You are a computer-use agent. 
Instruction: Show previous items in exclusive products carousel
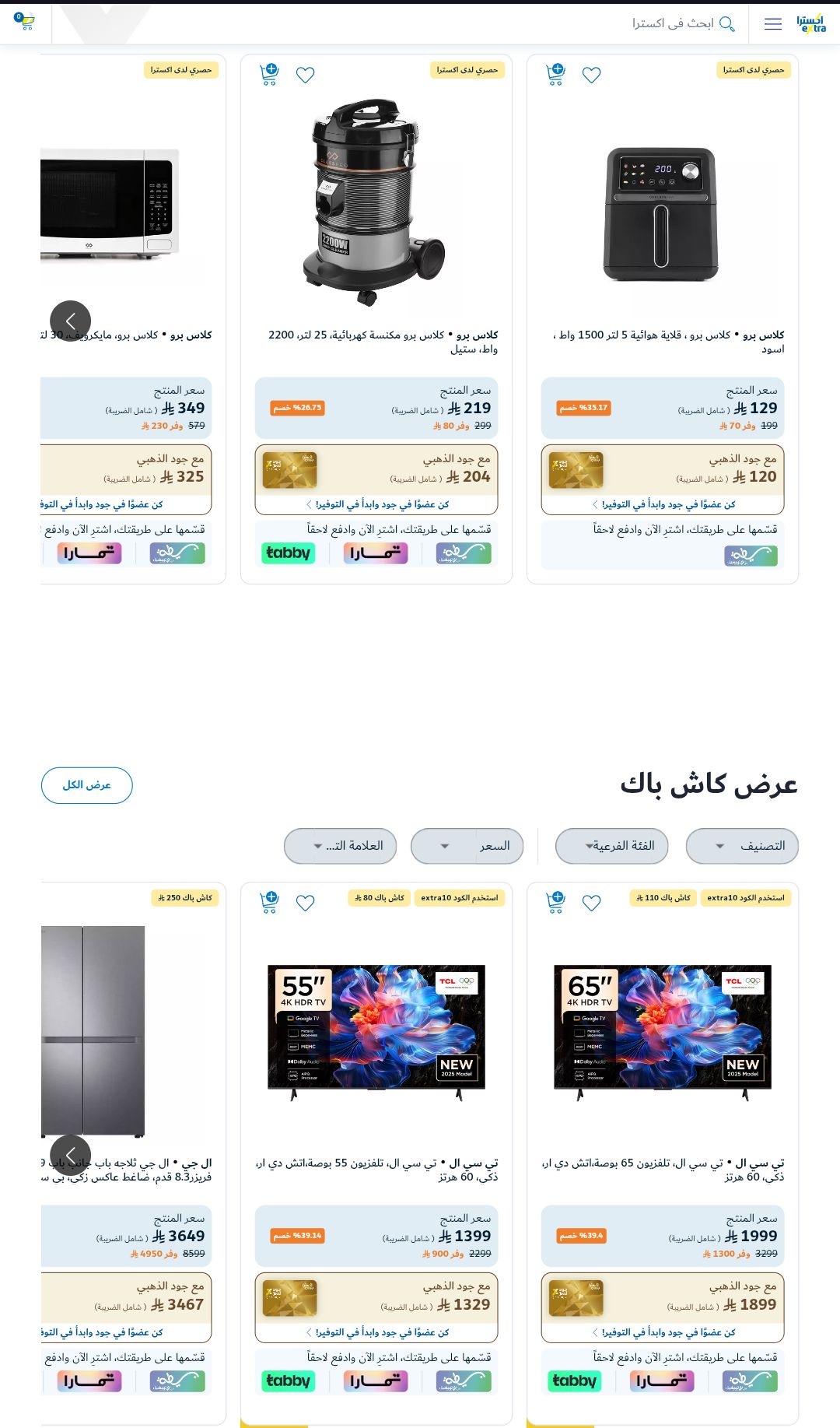coord(70,321)
